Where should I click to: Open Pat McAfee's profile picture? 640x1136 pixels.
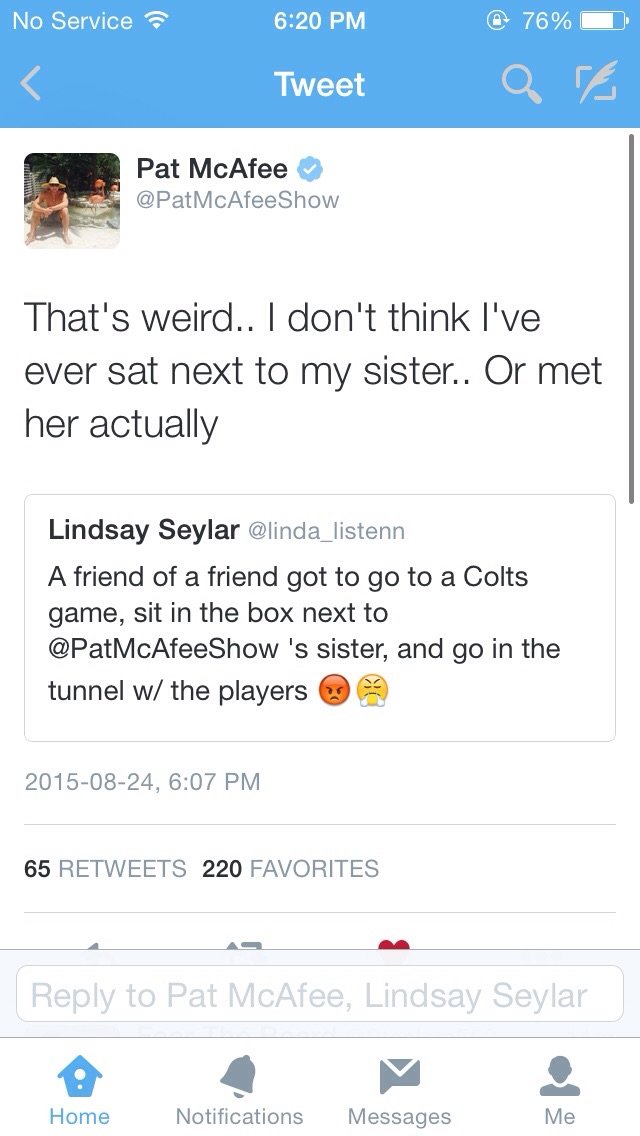tap(71, 200)
